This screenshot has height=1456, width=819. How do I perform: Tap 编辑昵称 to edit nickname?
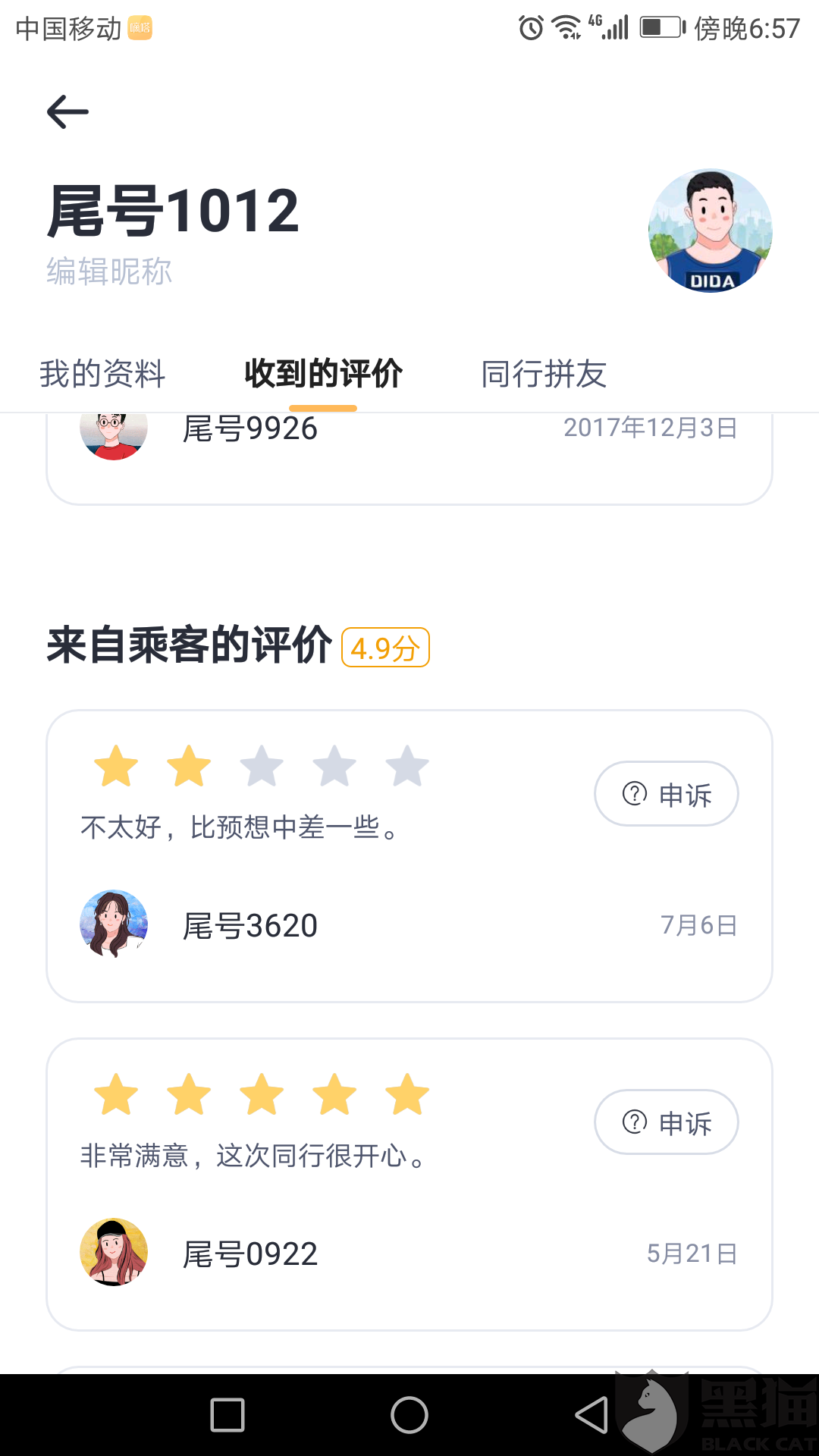tap(109, 271)
